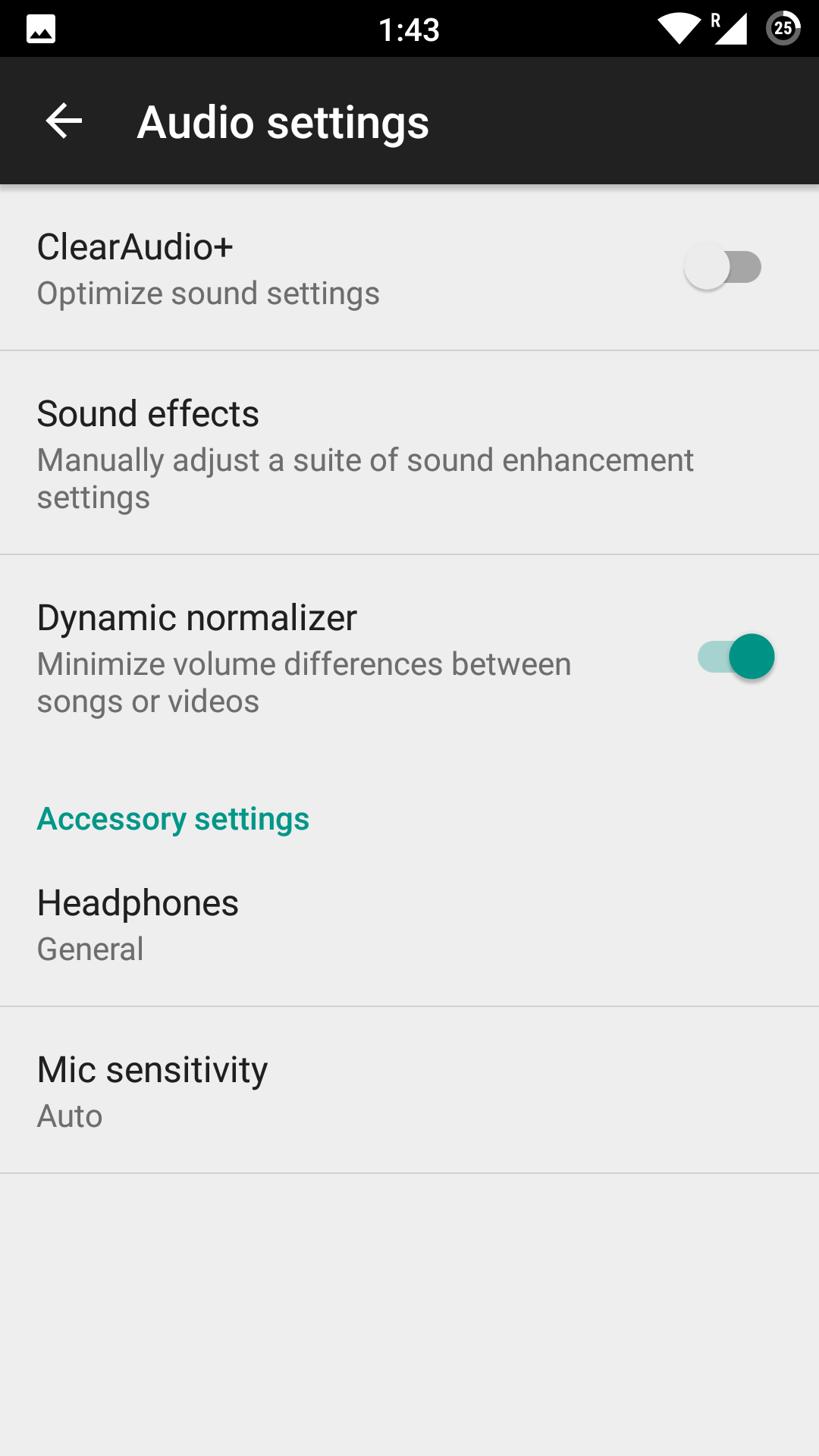Enable the ClearAudio+ switch

[723, 267]
